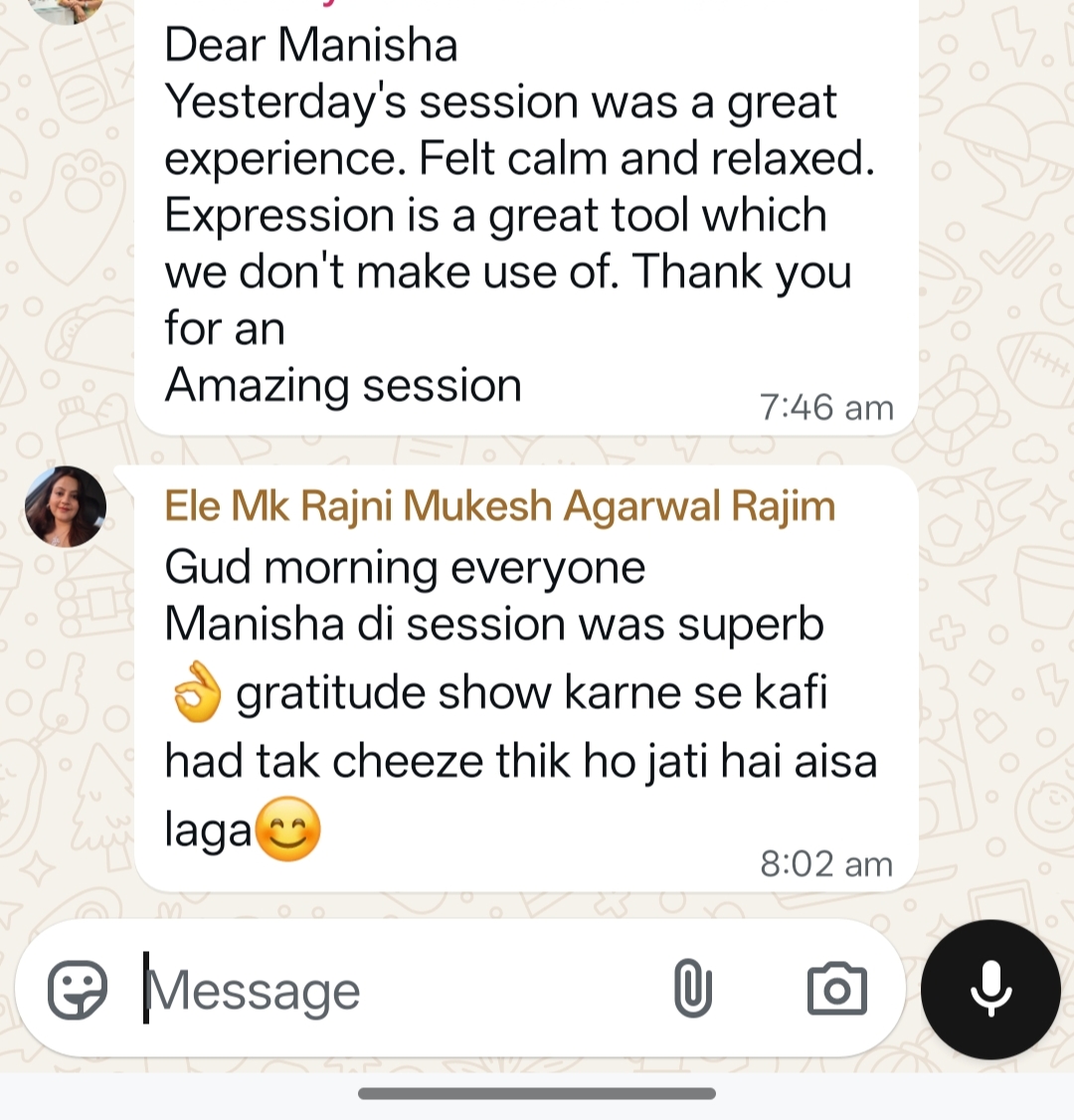The height and width of the screenshot is (1120, 1074).
Task: Tap sender name Ele Mk Rajni Mukesh Agarwal Rajim
Action: click(500, 506)
